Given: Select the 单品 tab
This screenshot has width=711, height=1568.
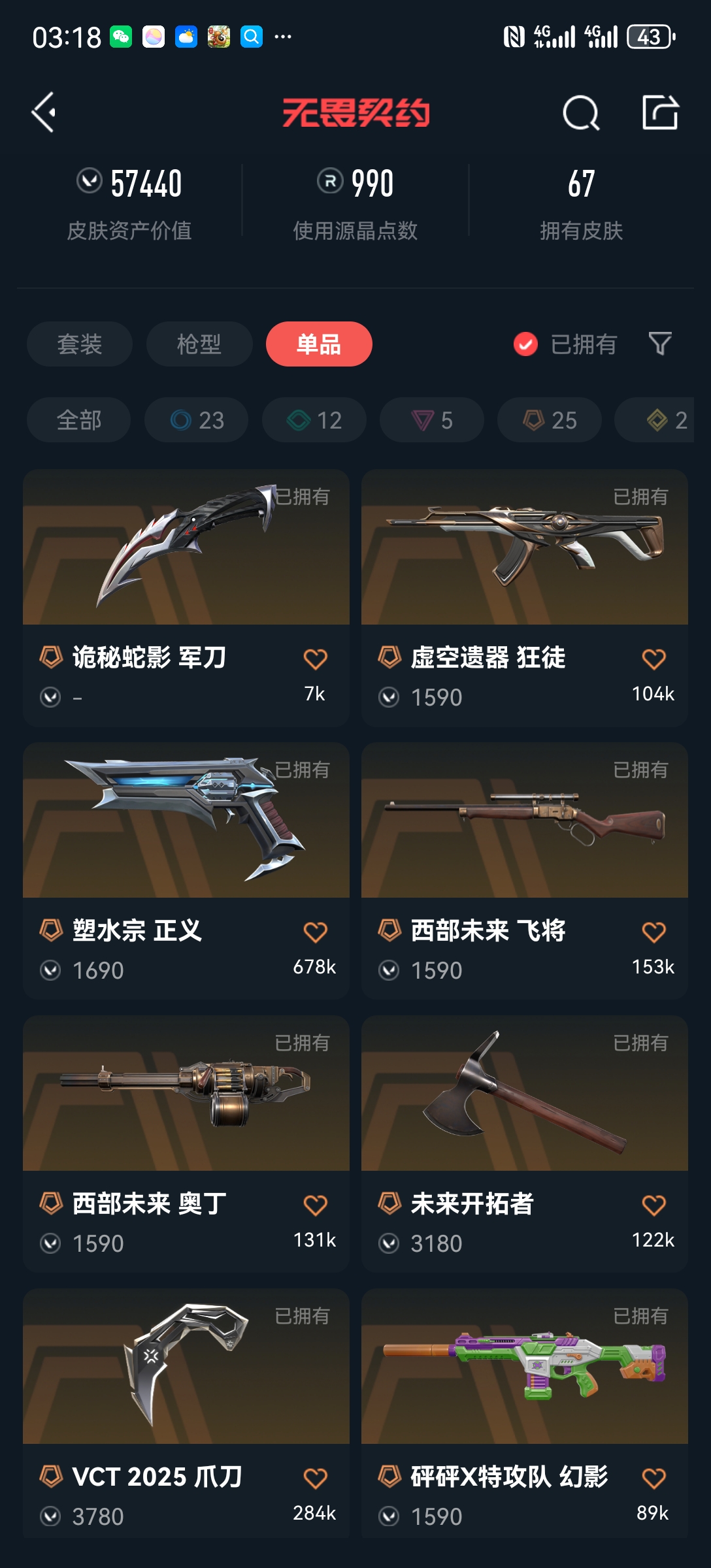Looking at the screenshot, I should click(x=319, y=344).
